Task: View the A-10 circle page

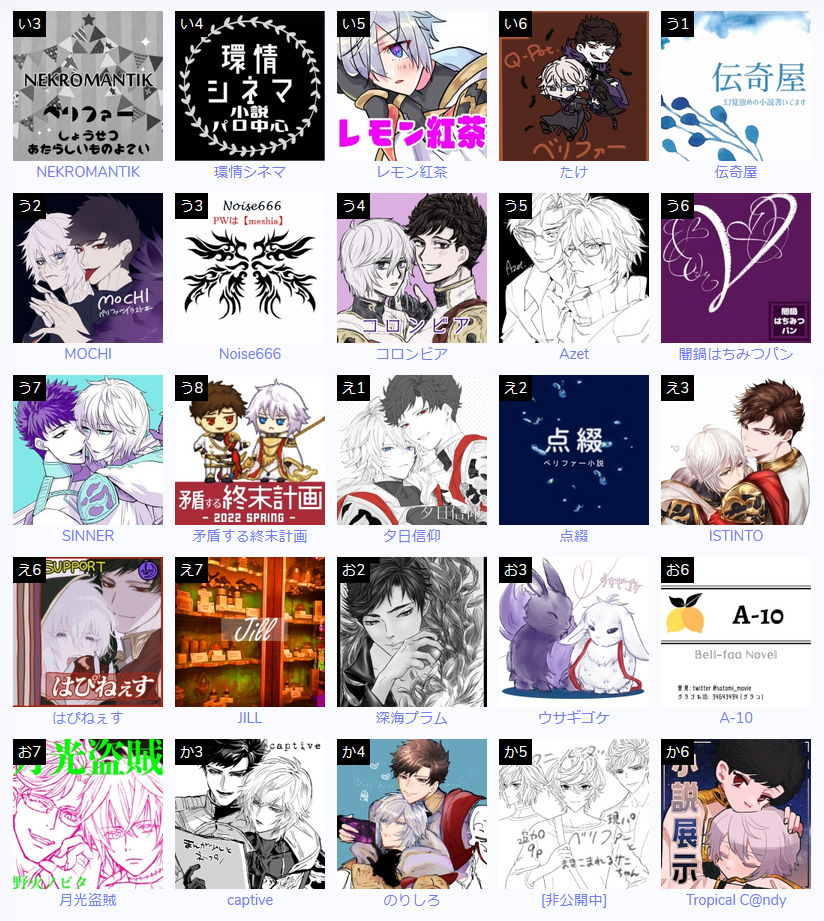Action: 736,632
